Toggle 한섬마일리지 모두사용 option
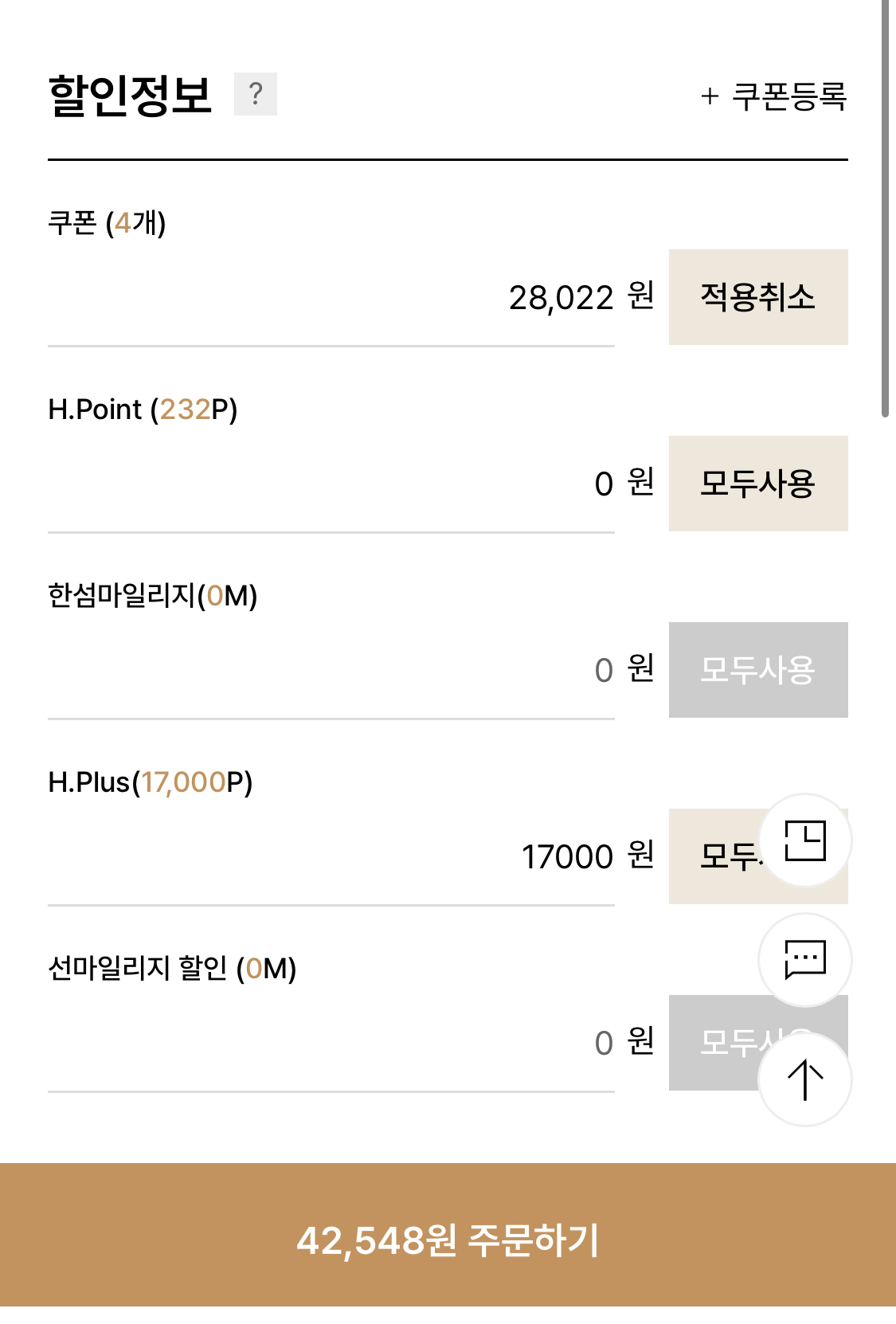The width and height of the screenshot is (896, 1324). pos(758,669)
